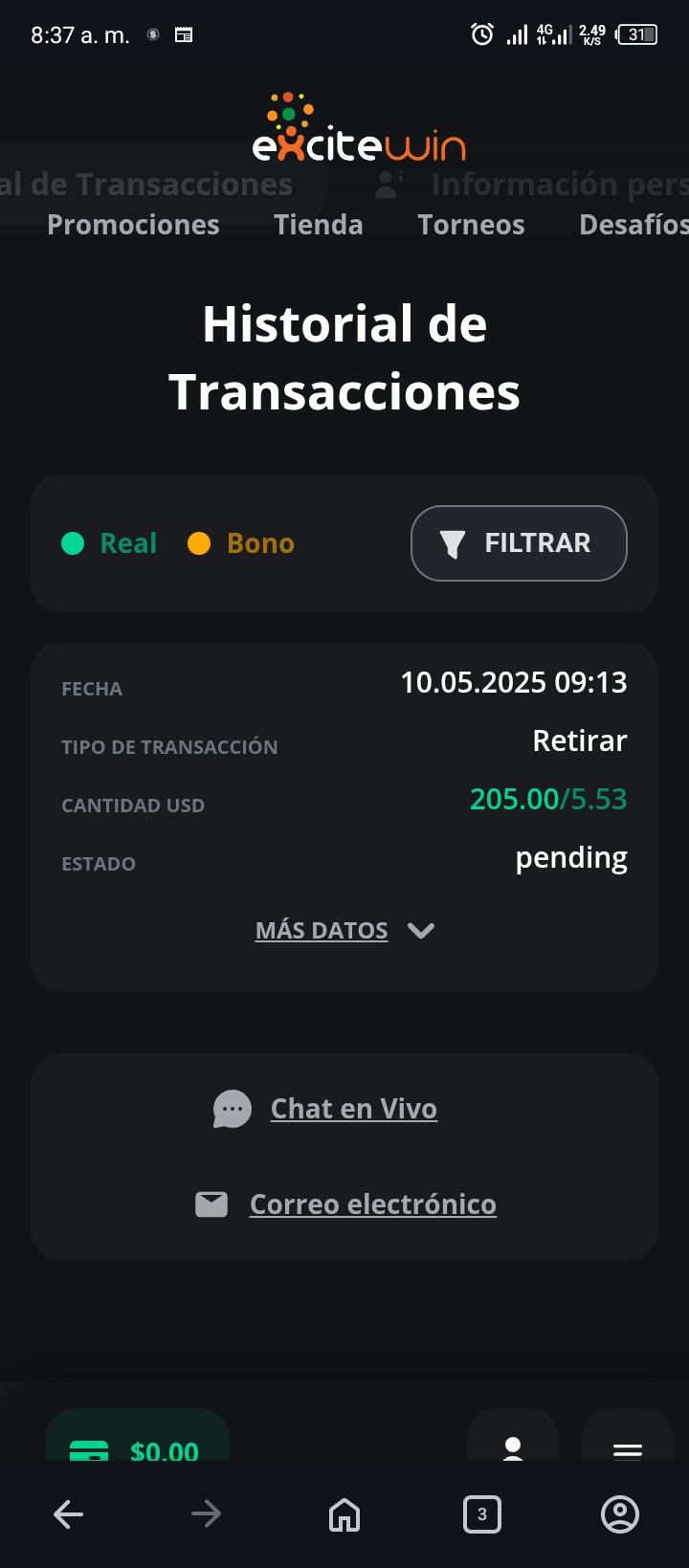The height and width of the screenshot is (1568, 689).
Task: Switch to Torneos
Action: tap(471, 225)
